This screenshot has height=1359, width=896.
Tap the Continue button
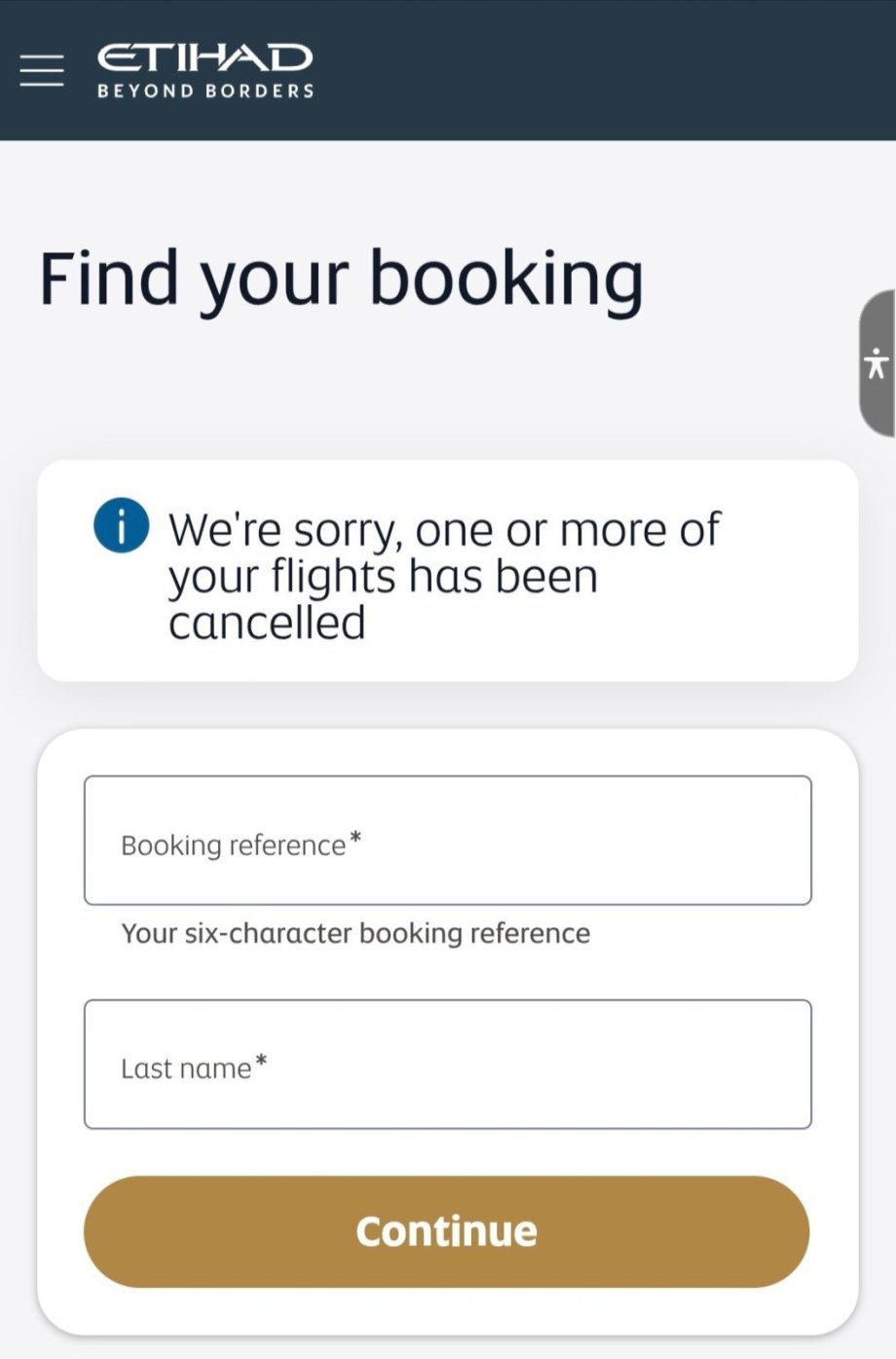(x=447, y=1231)
